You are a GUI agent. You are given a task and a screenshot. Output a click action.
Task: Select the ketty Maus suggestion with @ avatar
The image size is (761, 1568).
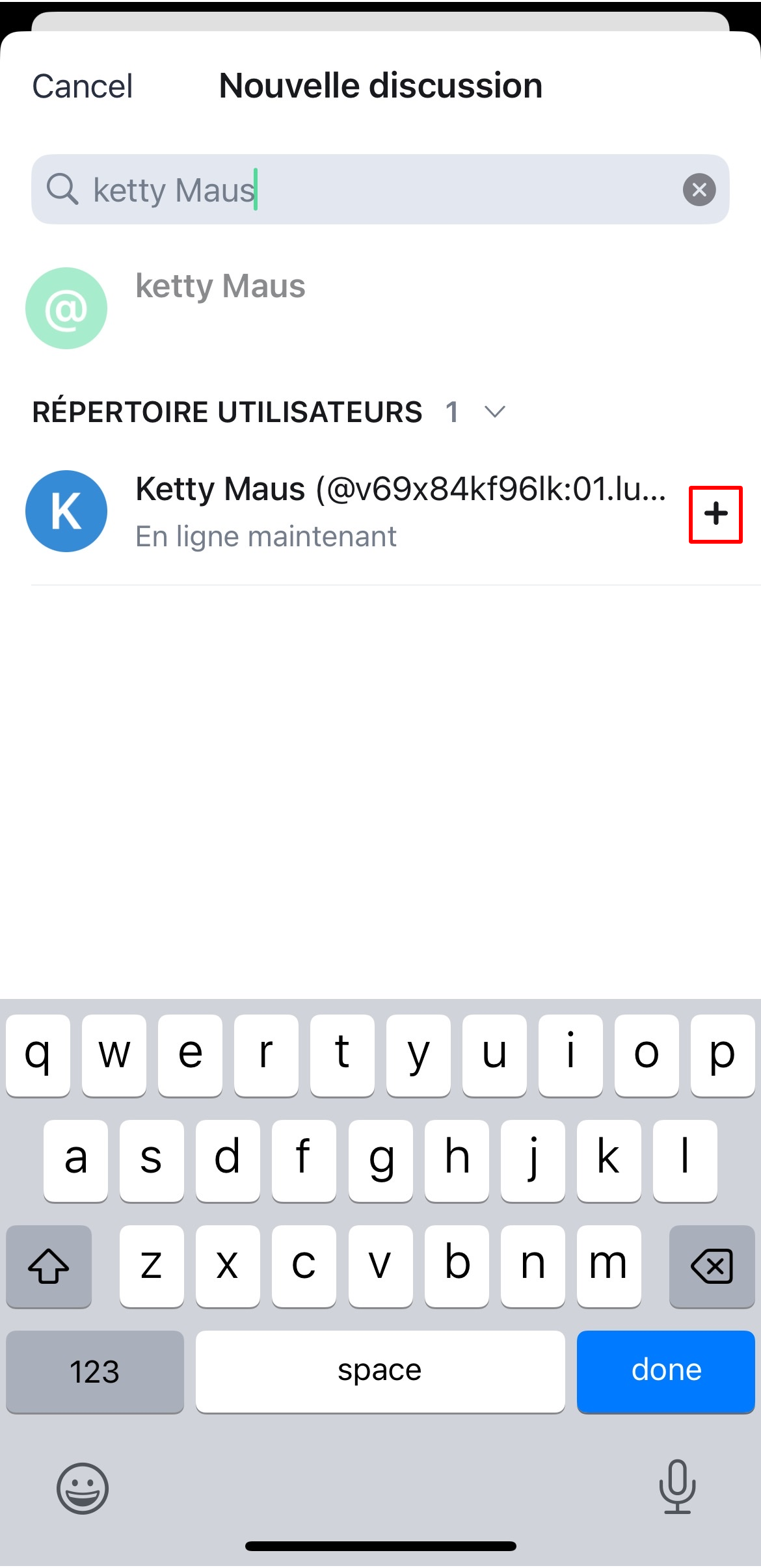tap(220, 307)
